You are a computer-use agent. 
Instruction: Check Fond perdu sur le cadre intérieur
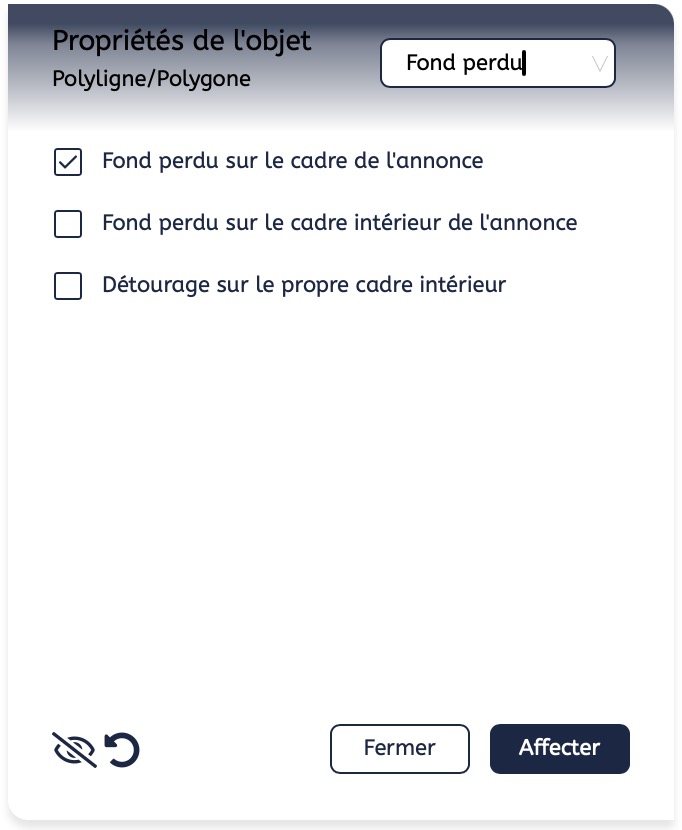tap(68, 224)
